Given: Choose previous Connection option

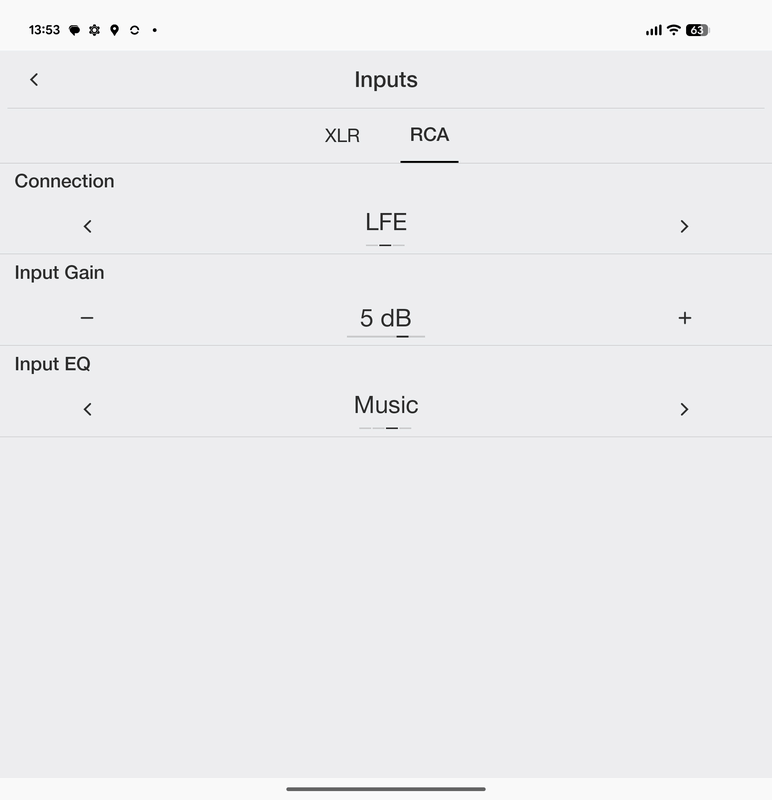Looking at the screenshot, I should click(x=87, y=226).
